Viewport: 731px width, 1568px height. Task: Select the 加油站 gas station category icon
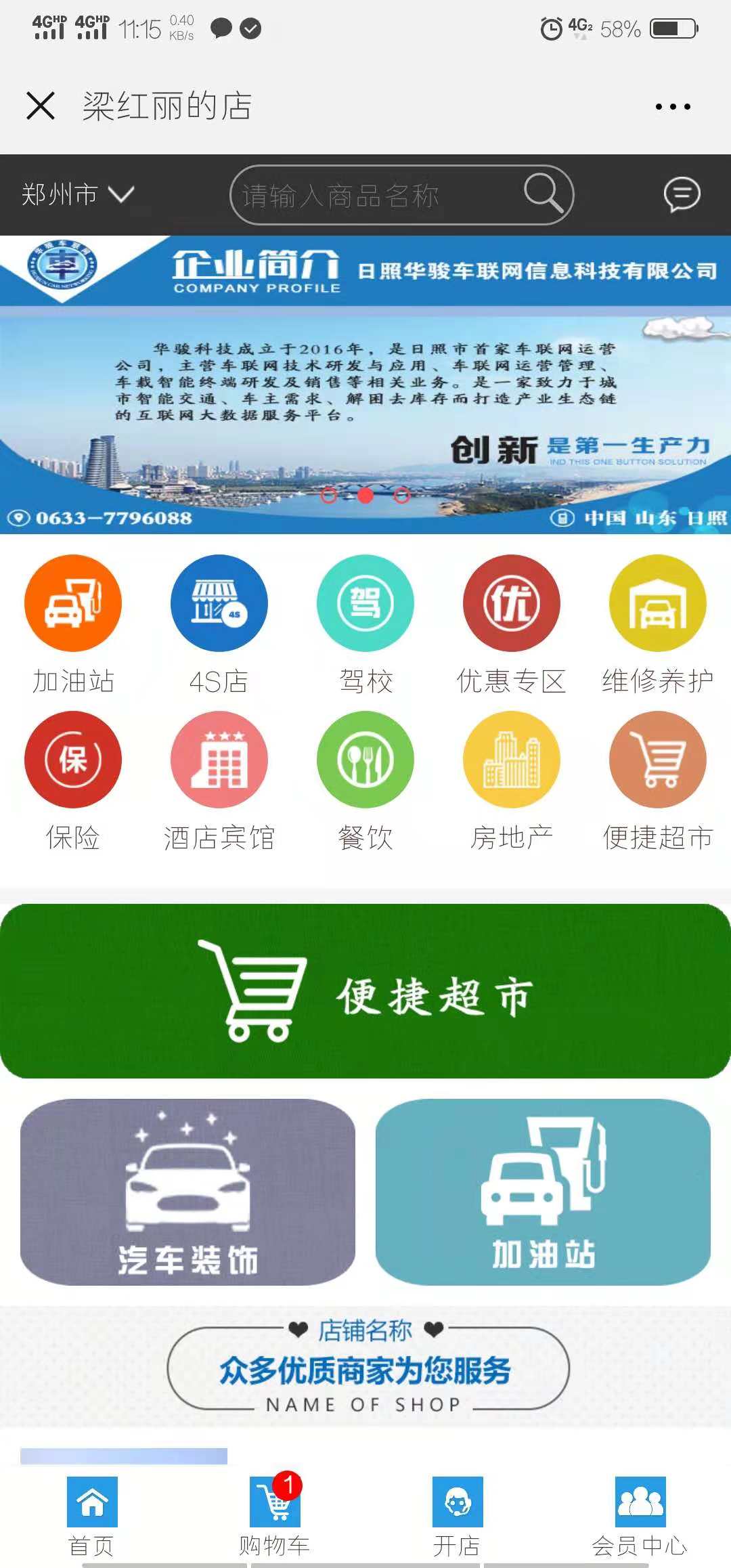coord(72,603)
